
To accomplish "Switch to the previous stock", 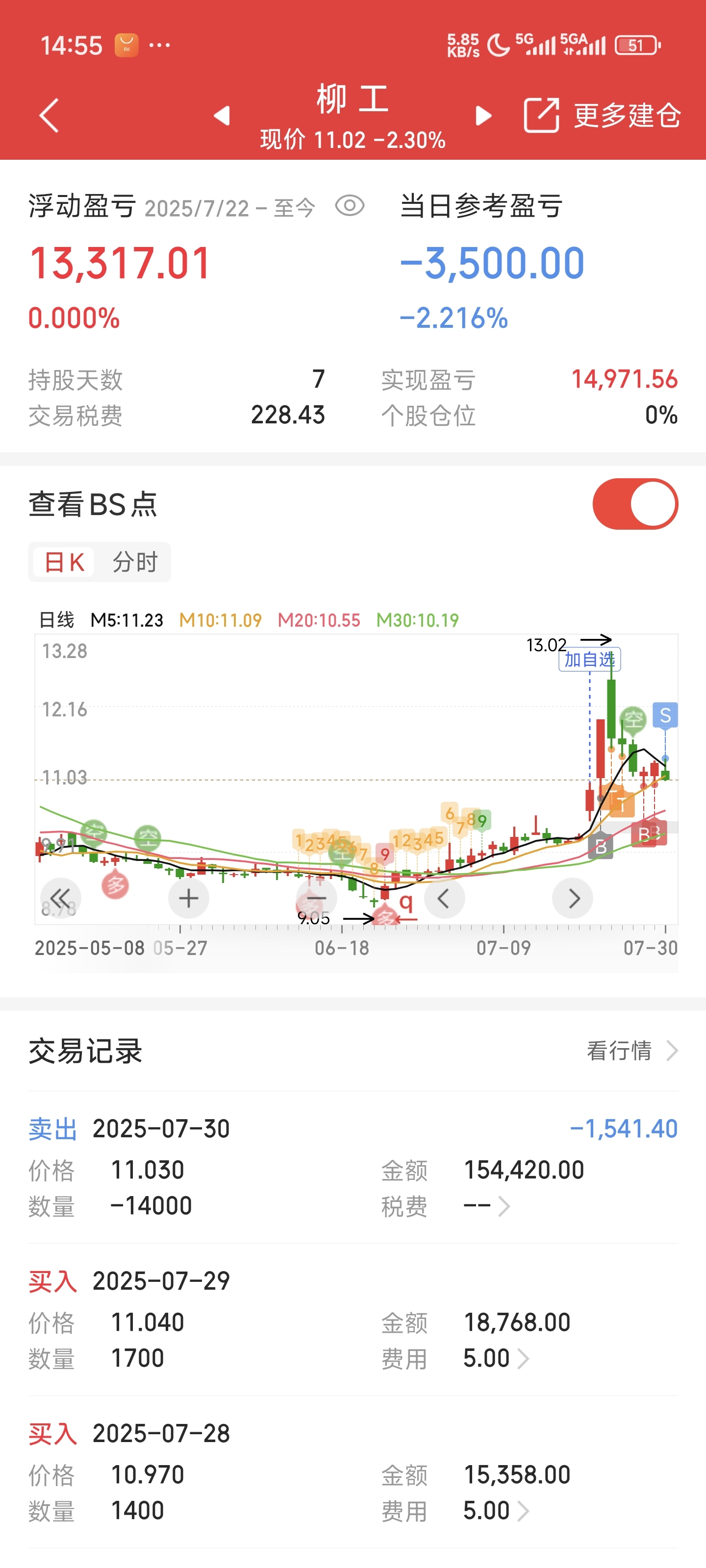I will click(x=222, y=115).
